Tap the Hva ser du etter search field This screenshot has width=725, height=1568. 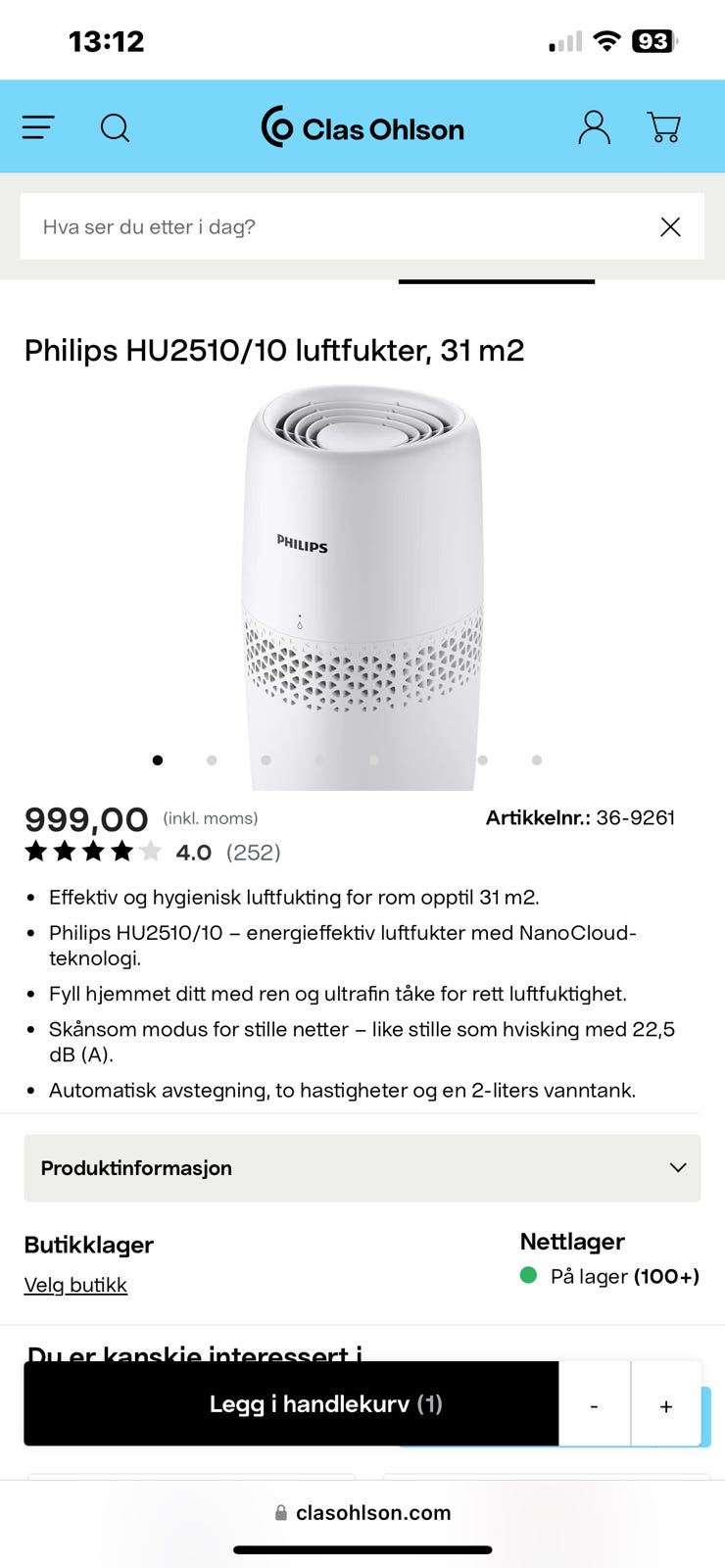(x=294, y=226)
